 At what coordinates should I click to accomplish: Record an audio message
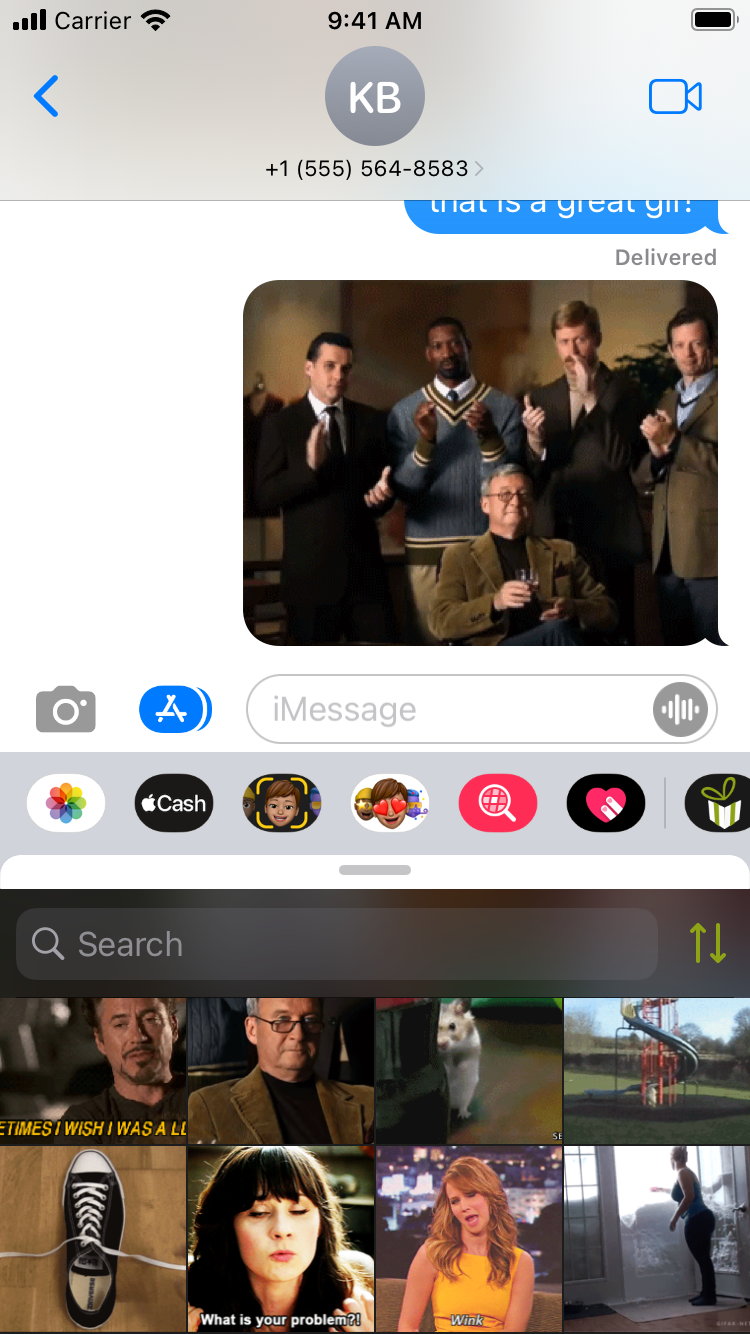pos(680,710)
